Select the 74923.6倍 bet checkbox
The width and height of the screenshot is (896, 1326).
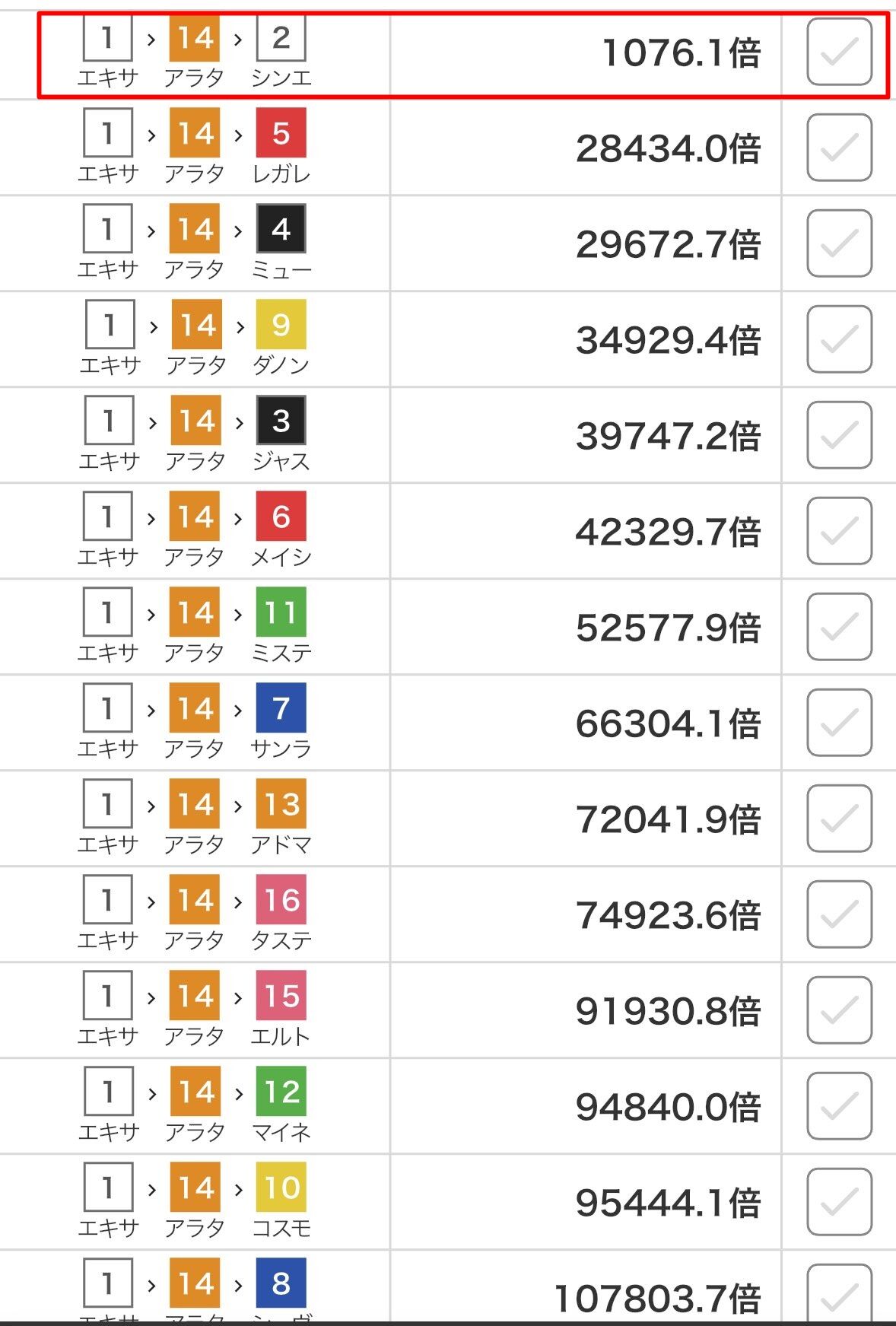point(839,914)
